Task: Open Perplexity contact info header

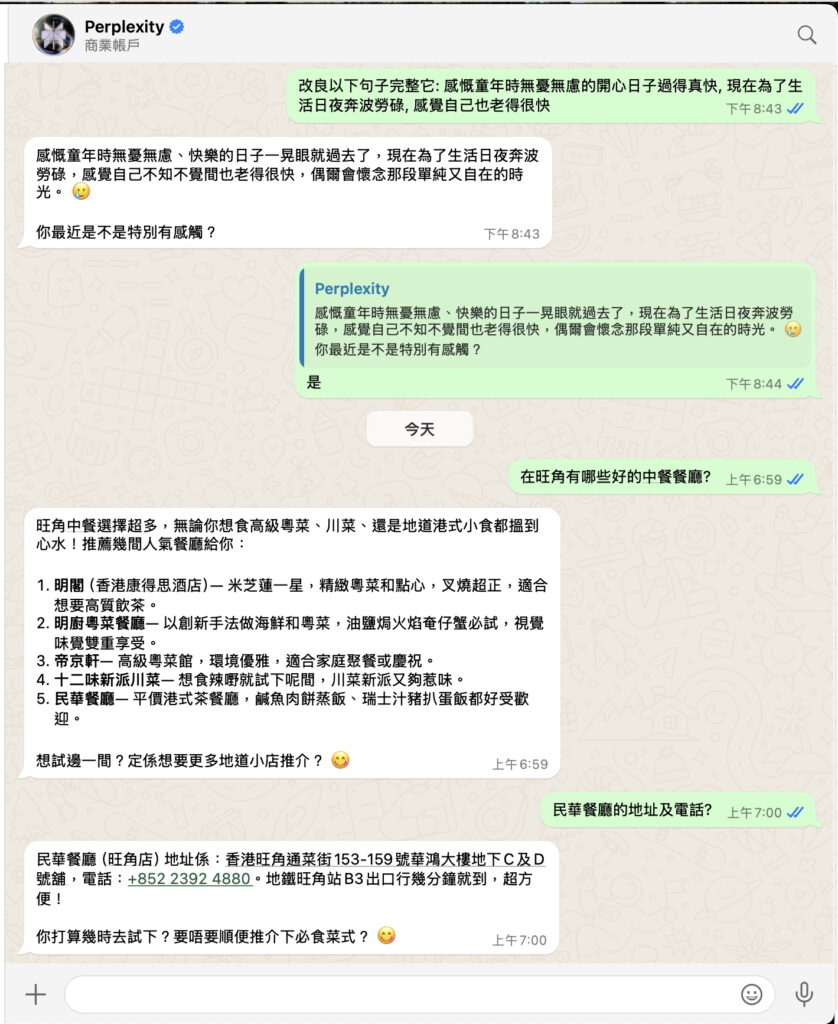Action: pos(135,34)
